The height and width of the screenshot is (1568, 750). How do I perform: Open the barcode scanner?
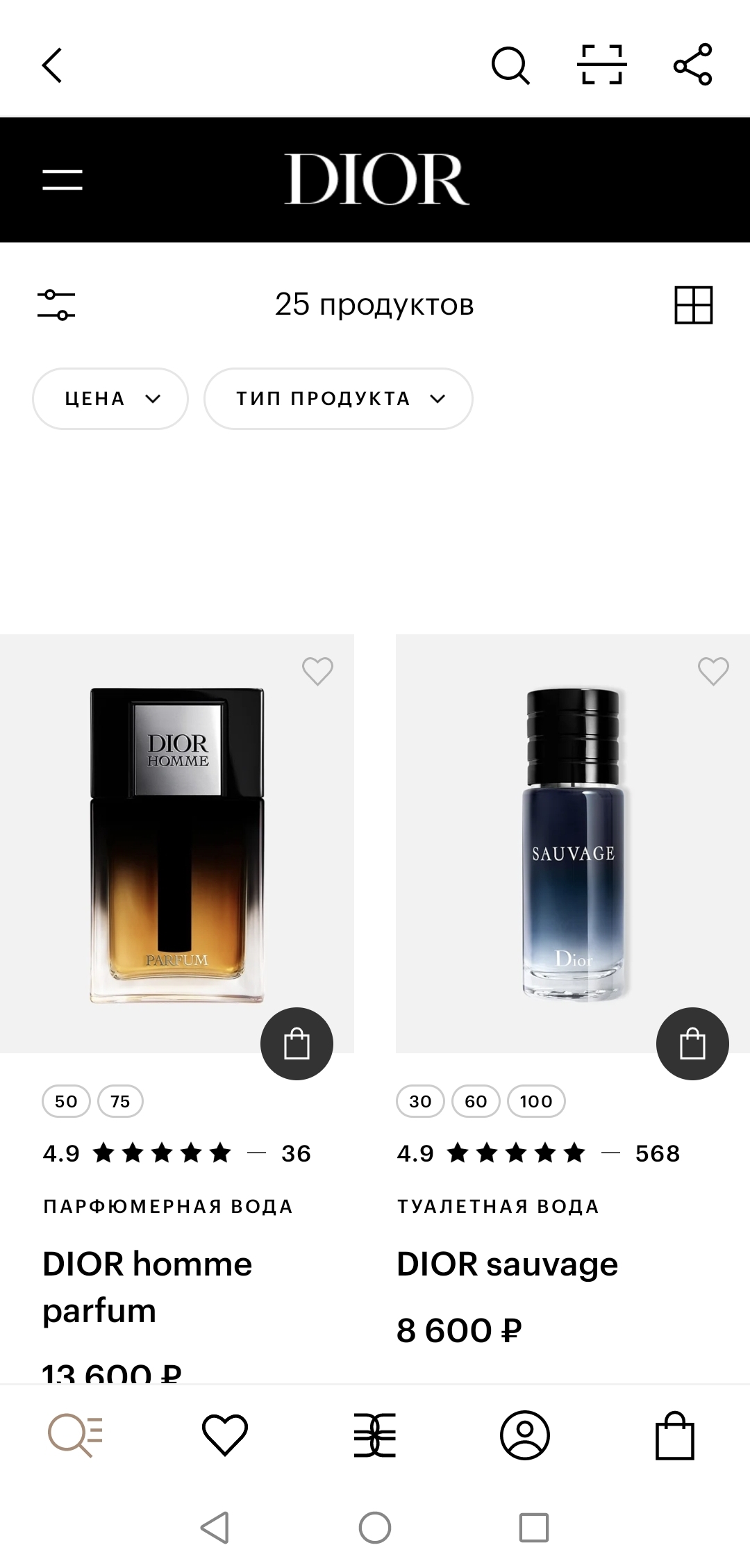601,65
